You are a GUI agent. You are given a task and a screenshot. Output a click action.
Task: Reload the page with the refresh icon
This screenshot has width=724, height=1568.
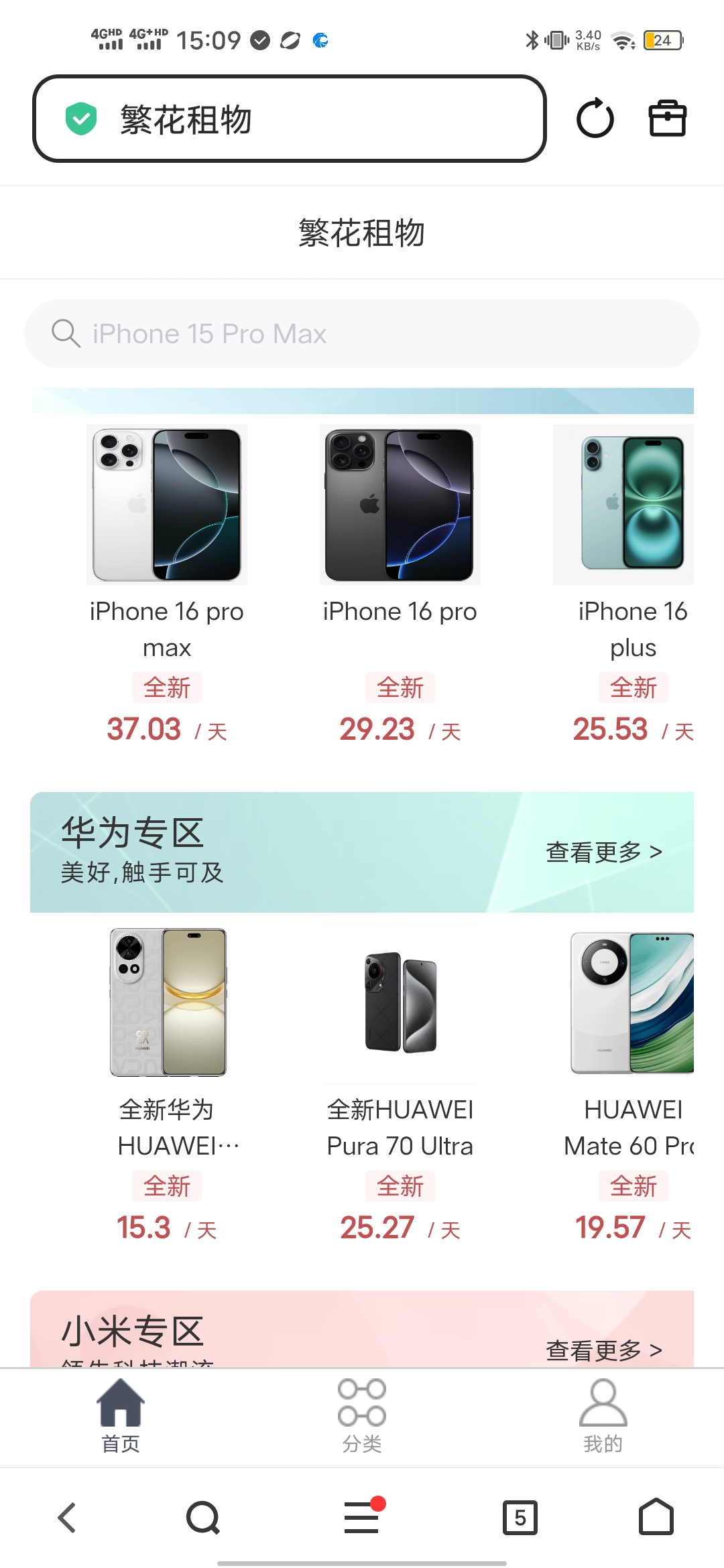click(595, 119)
